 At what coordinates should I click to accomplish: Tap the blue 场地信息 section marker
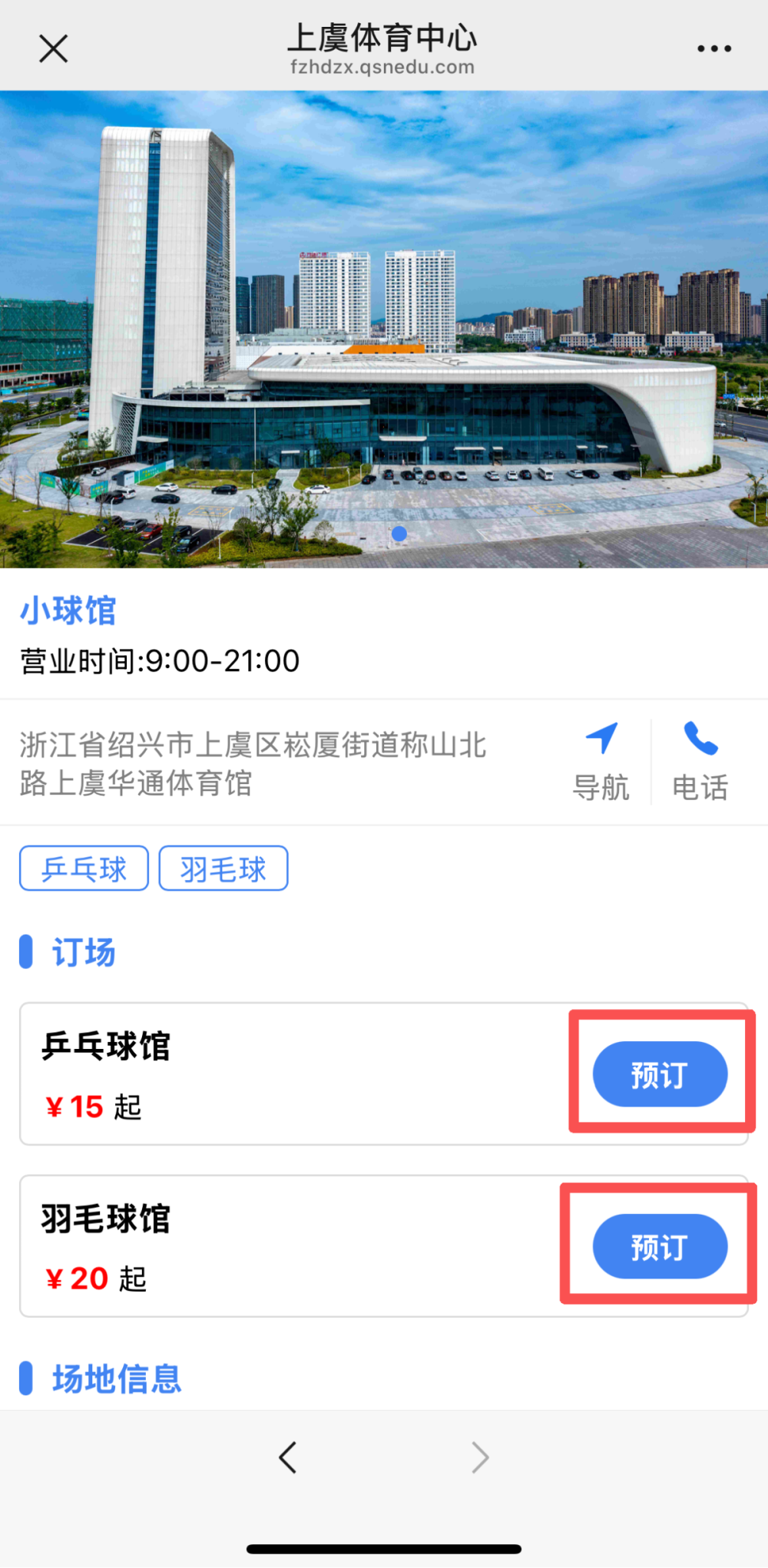pyautogui.click(x=26, y=1378)
